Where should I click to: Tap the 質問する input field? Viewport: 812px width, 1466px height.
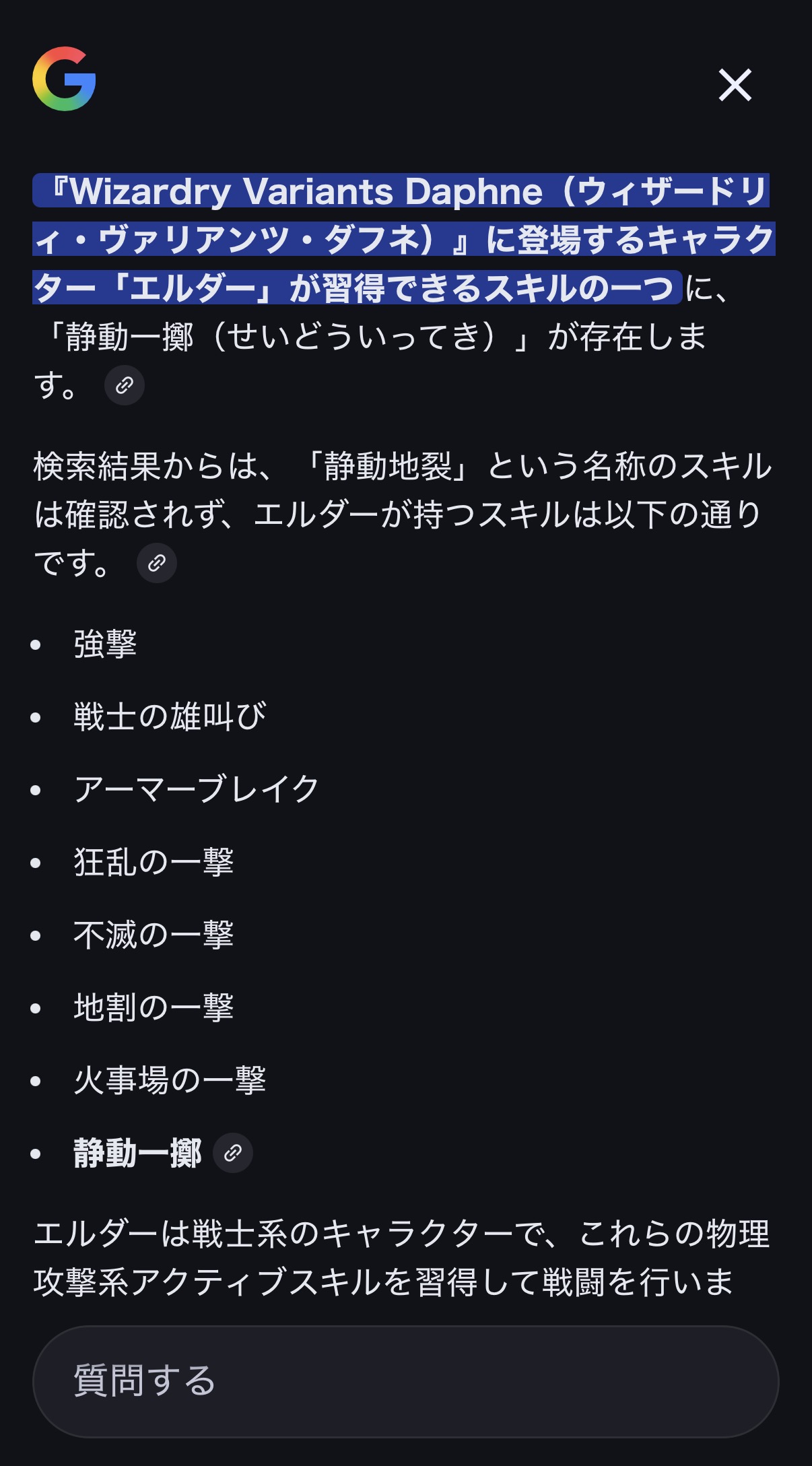coord(405,1381)
